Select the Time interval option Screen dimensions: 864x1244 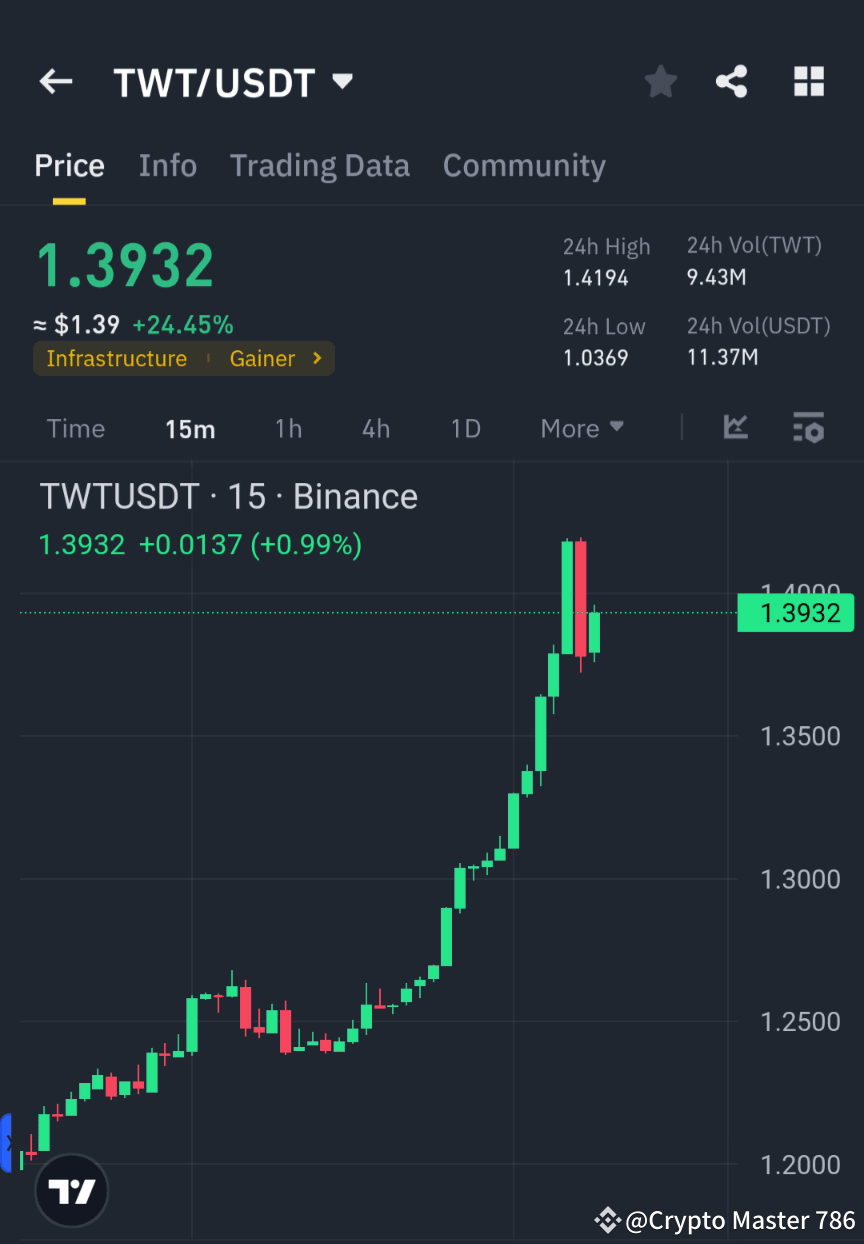(x=75, y=428)
